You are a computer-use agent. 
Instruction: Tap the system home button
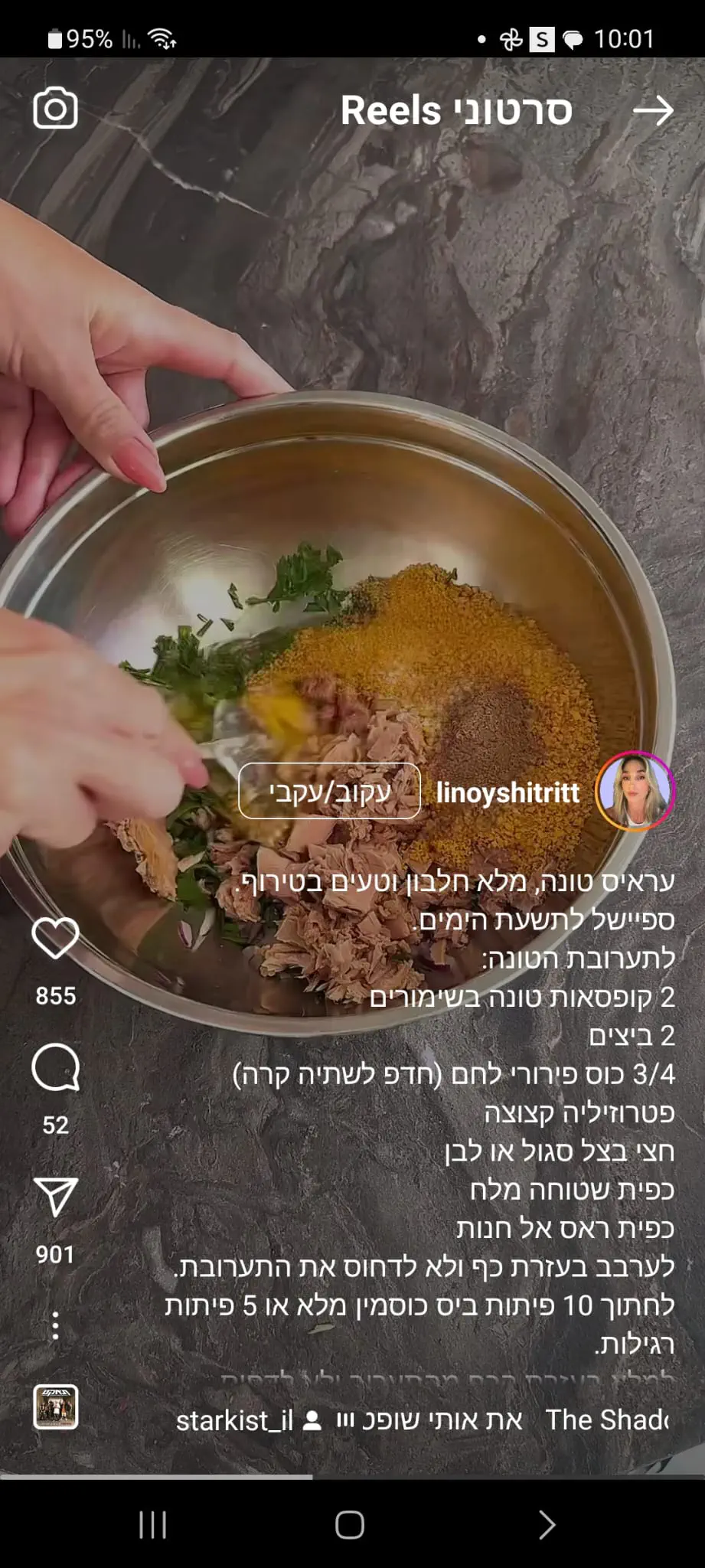coord(350,1525)
